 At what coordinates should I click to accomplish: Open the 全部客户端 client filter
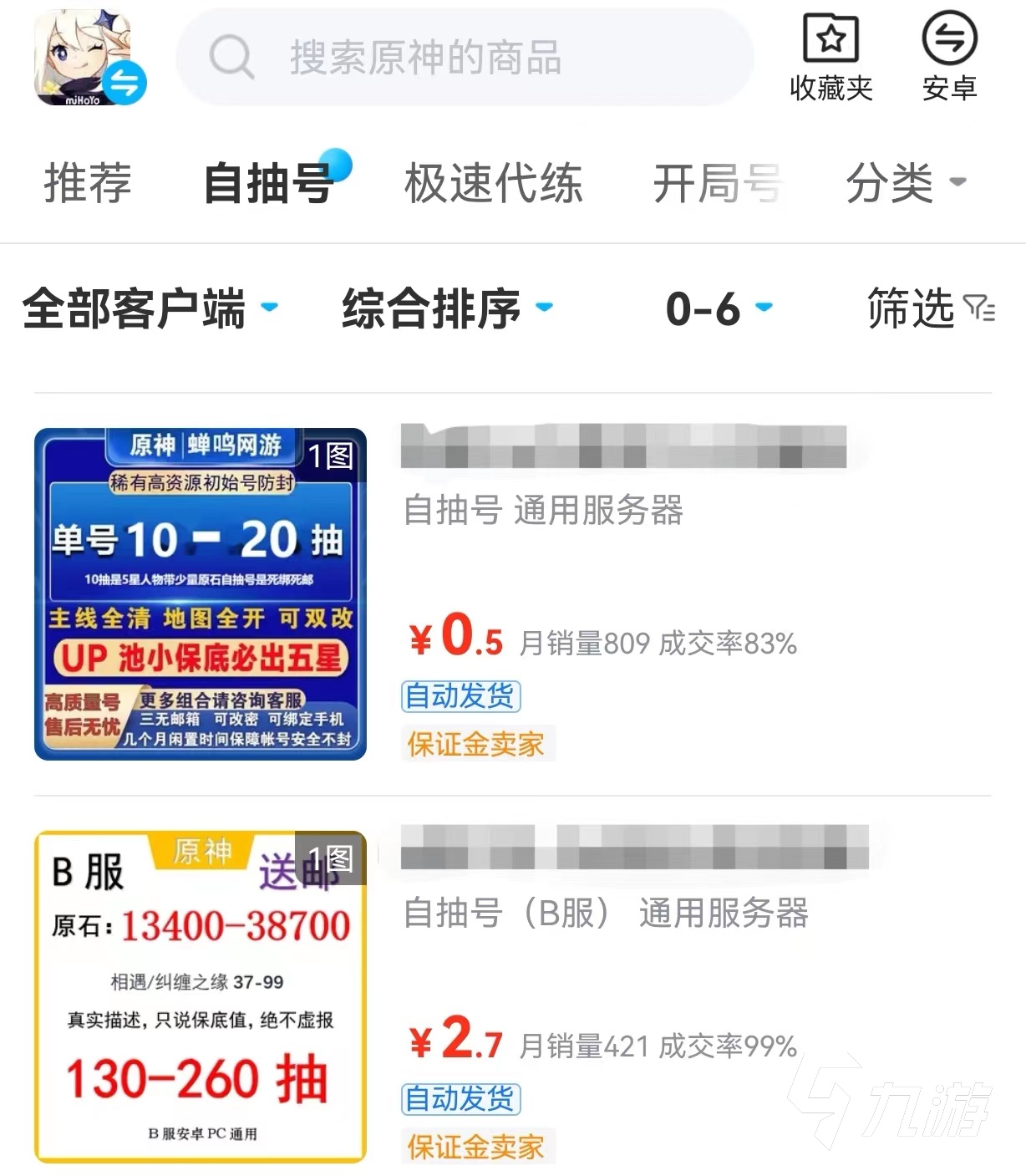(x=149, y=308)
